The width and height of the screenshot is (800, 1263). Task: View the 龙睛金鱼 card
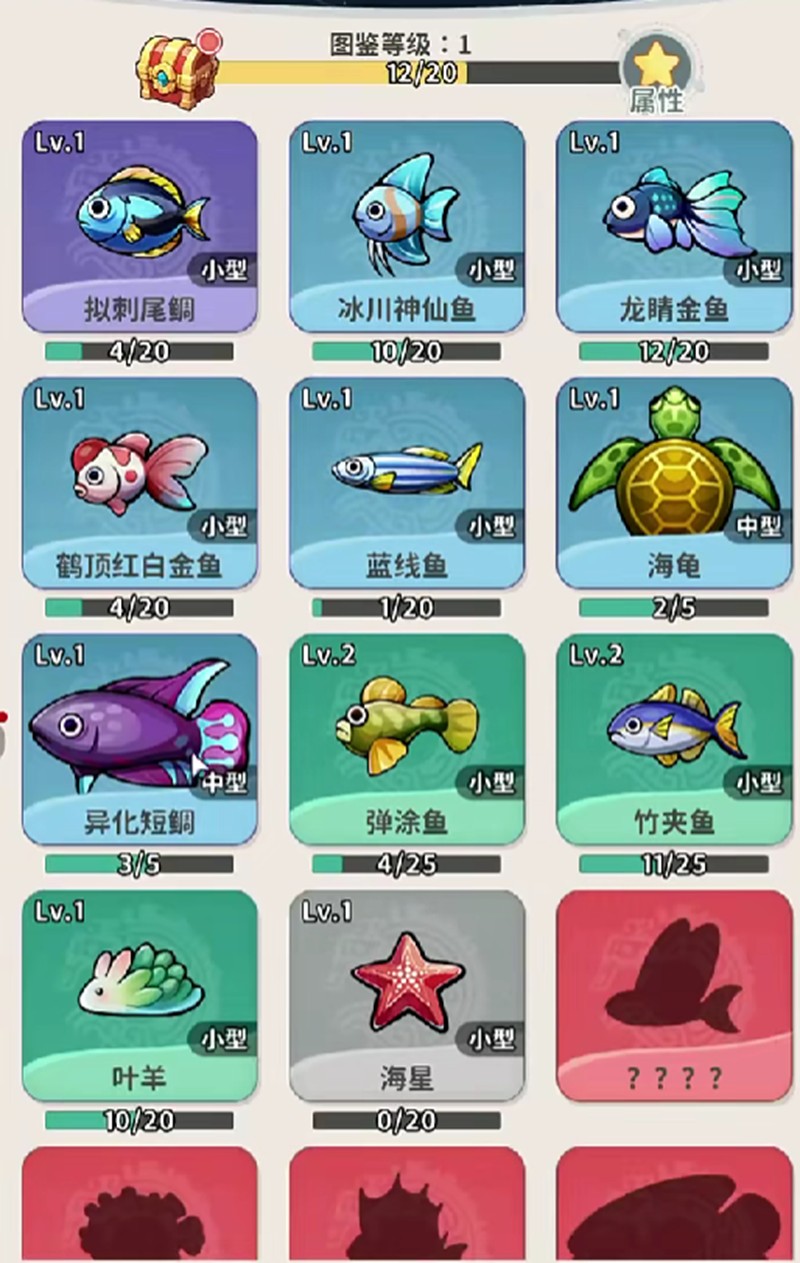point(673,226)
